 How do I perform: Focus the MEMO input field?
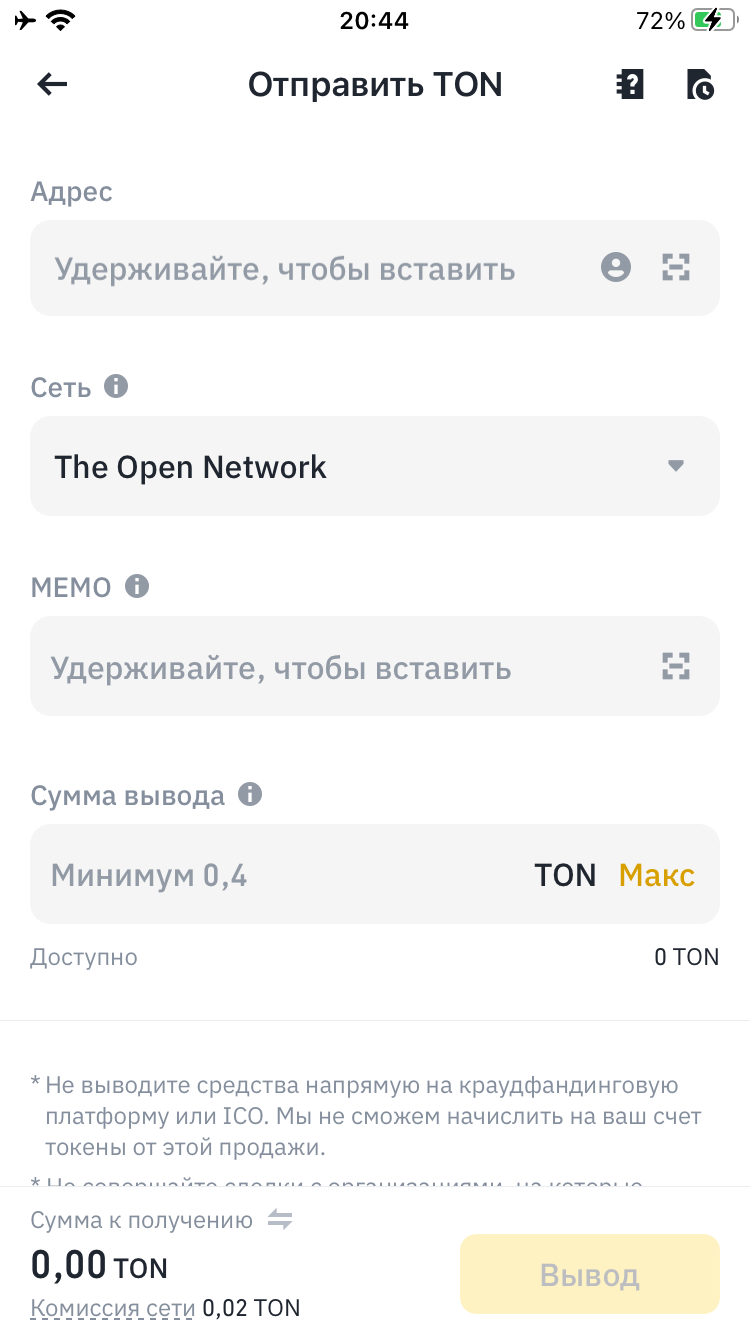(375, 666)
